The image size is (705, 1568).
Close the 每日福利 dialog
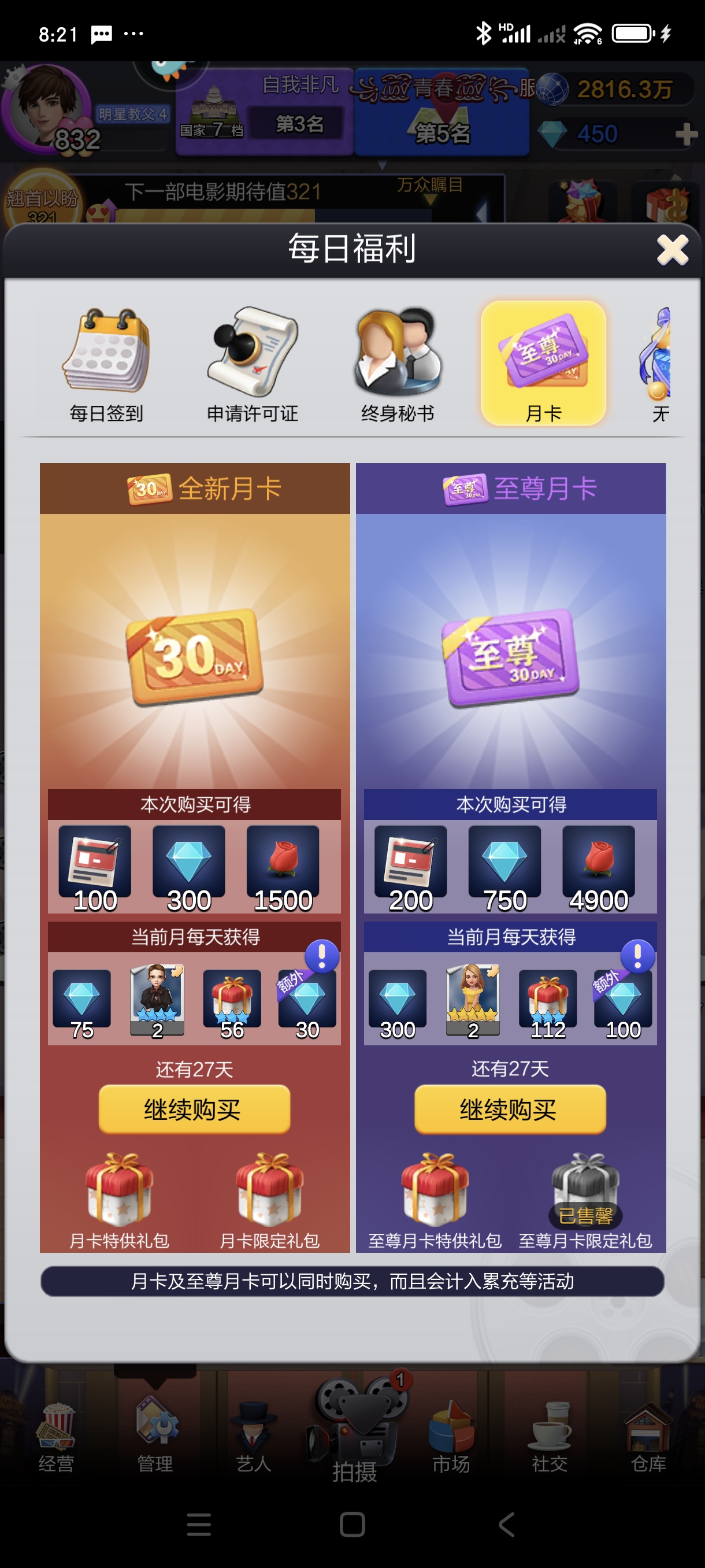coord(671,250)
